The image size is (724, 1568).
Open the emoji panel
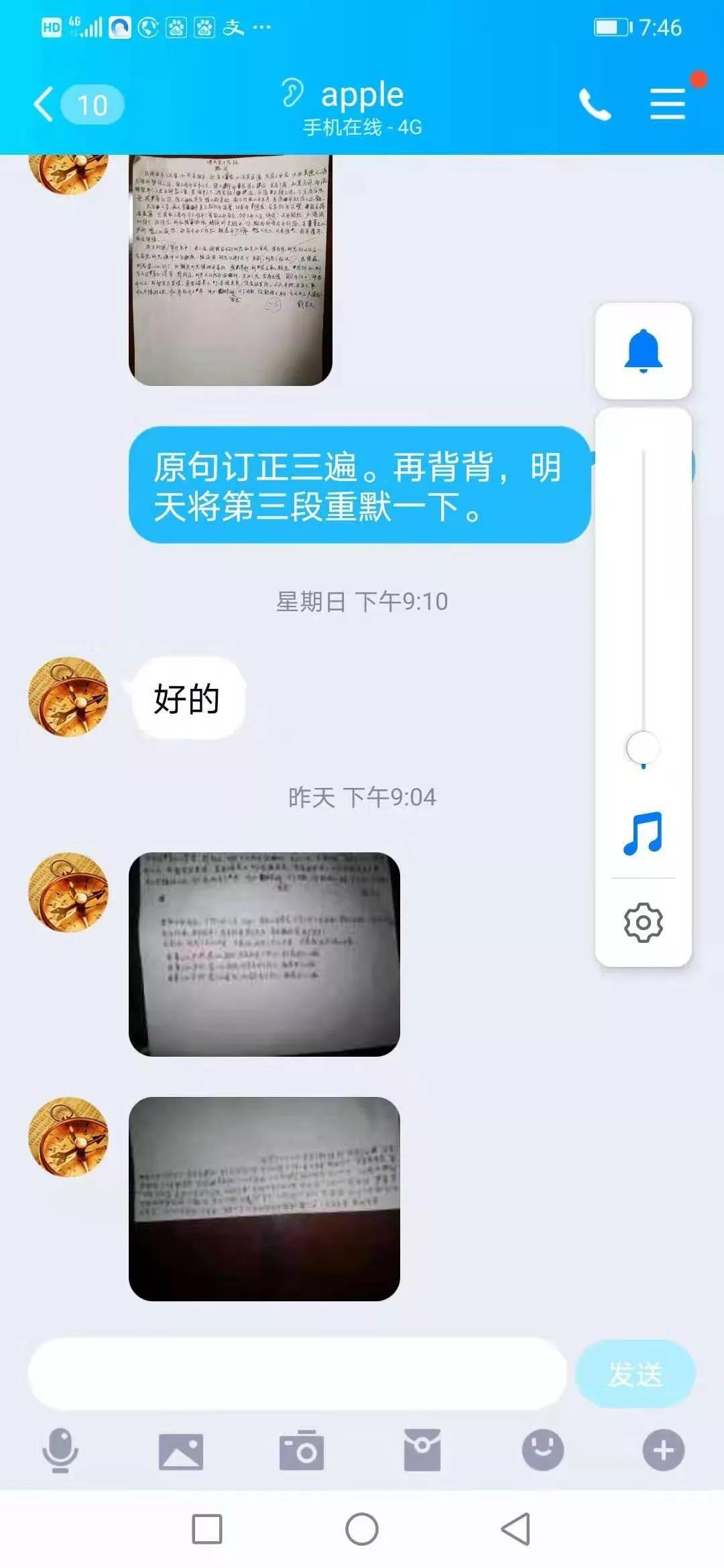pyautogui.click(x=542, y=1450)
